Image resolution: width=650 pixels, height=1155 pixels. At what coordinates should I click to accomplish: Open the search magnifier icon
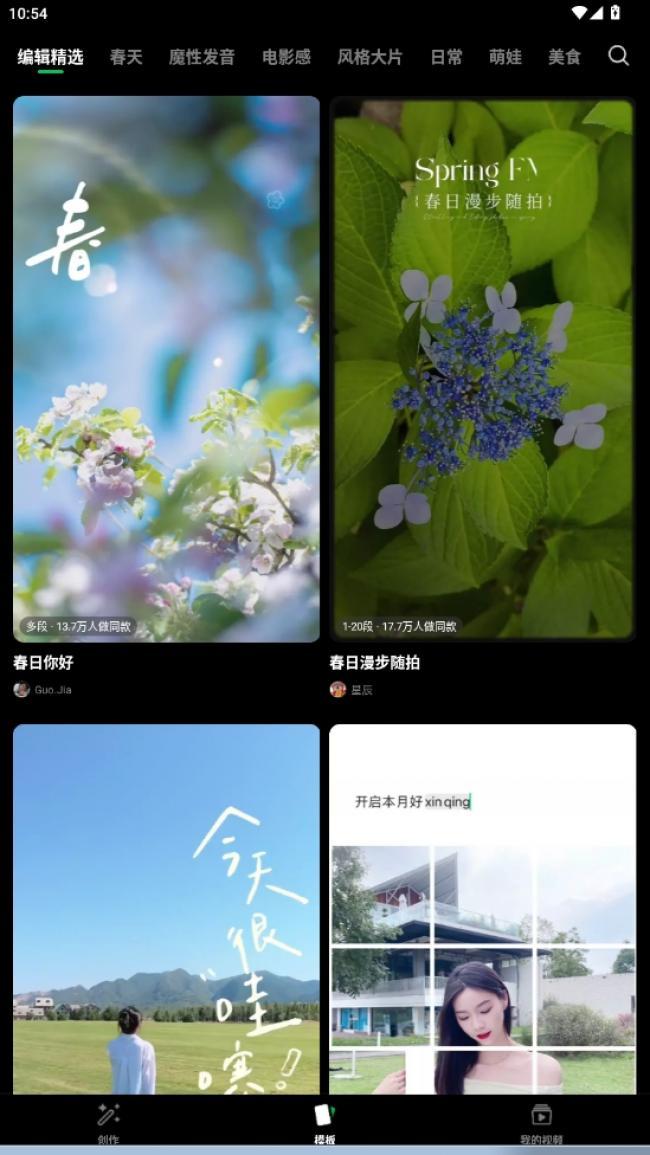(x=618, y=56)
